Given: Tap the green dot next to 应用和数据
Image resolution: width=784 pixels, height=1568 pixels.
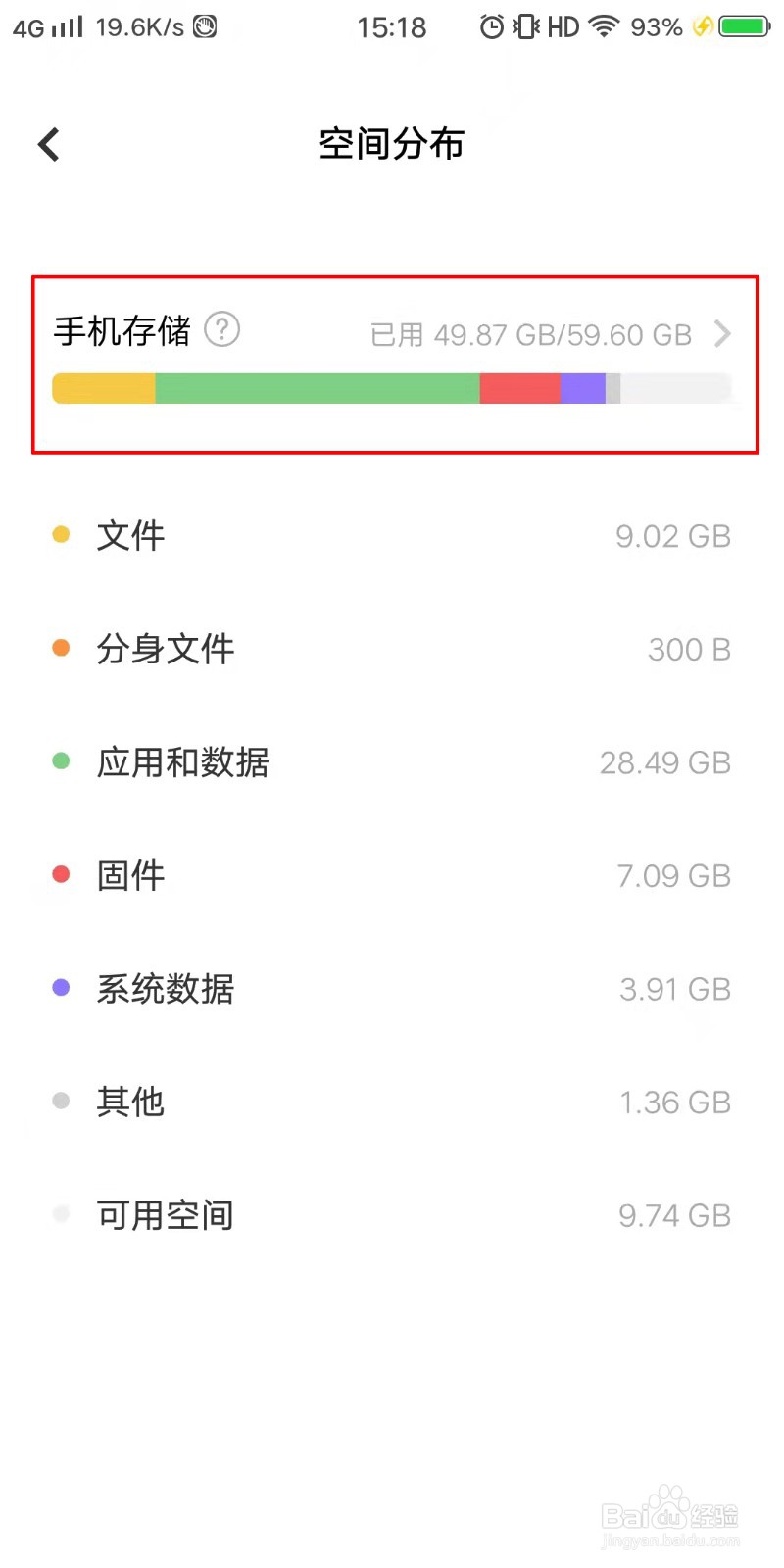Looking at the screenshot, I should click(x=61, y=760).
